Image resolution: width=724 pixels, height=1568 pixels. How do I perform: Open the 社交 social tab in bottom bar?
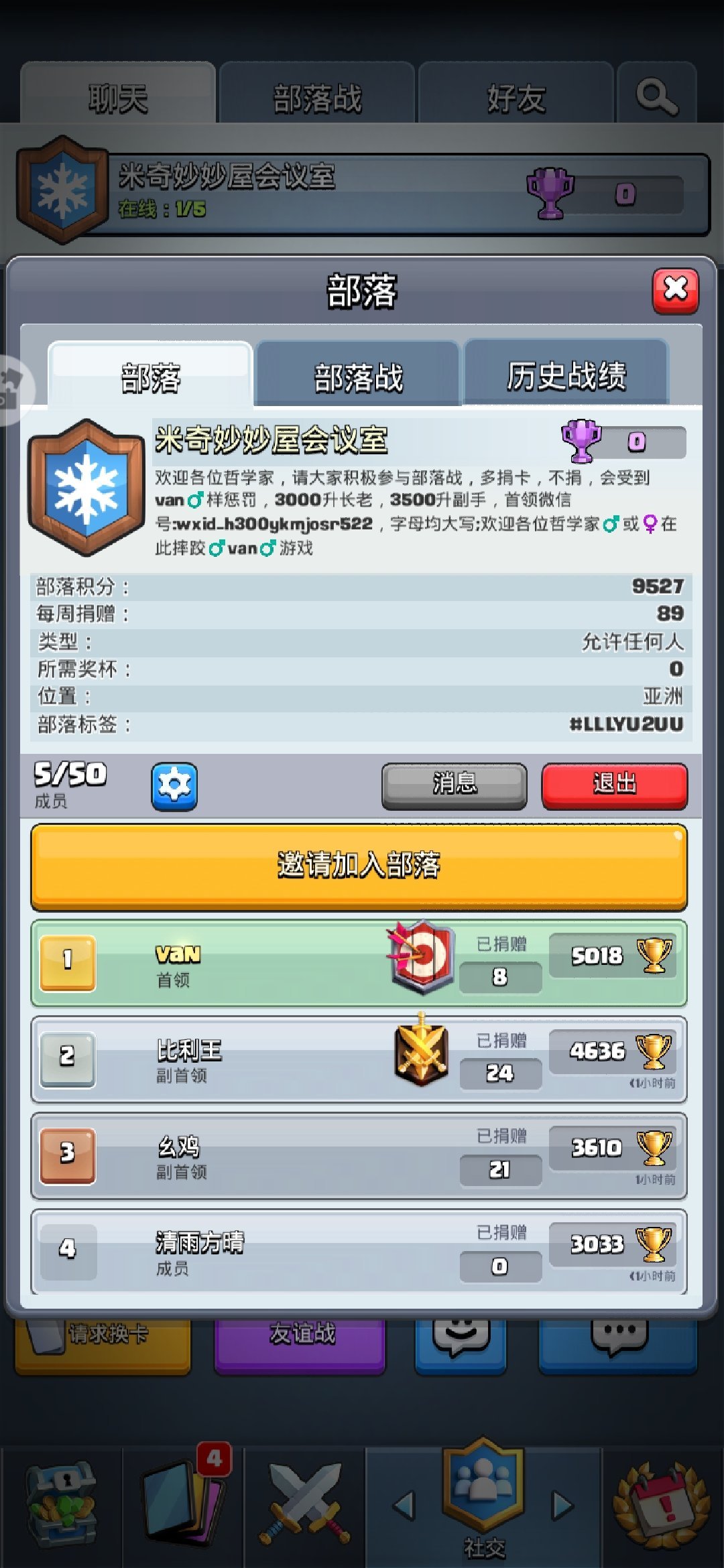click(x=483, y=1500)
